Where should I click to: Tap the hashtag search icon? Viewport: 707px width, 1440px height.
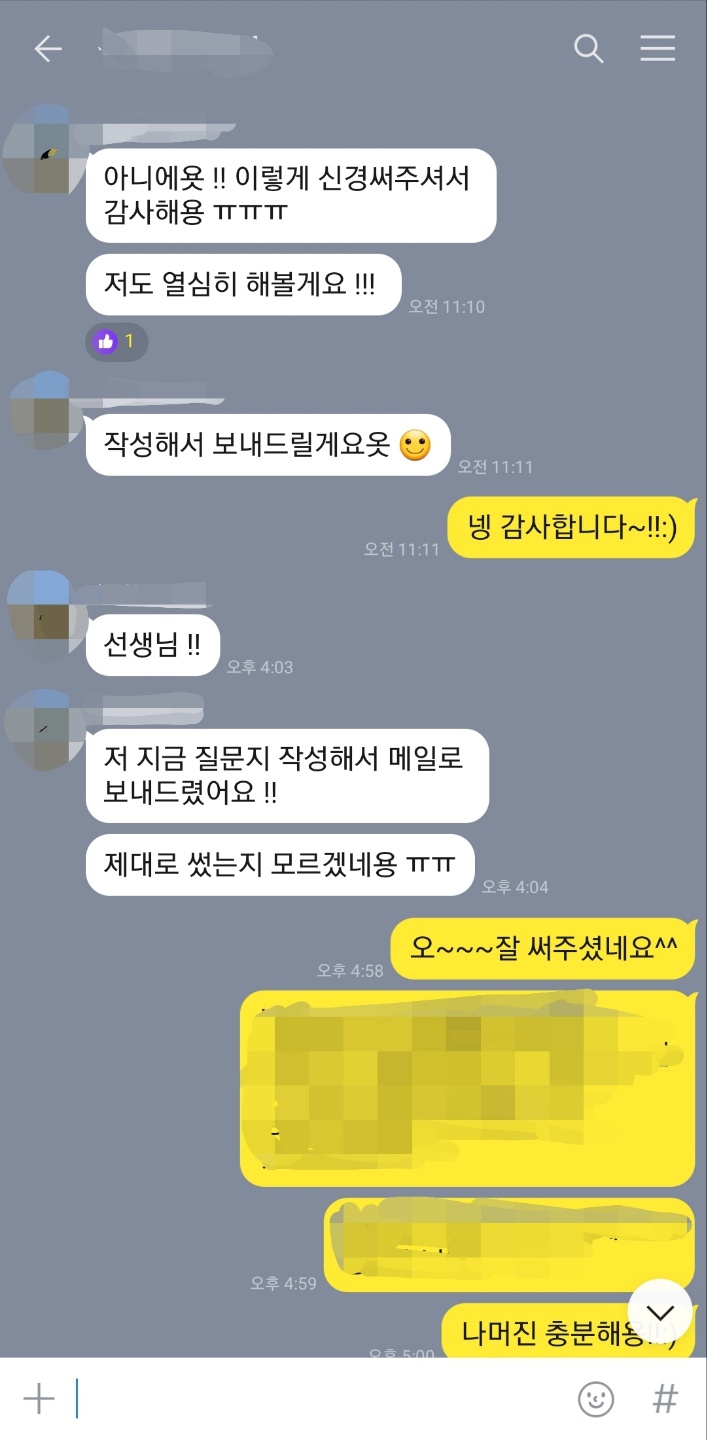click(x=665, y=1398)
